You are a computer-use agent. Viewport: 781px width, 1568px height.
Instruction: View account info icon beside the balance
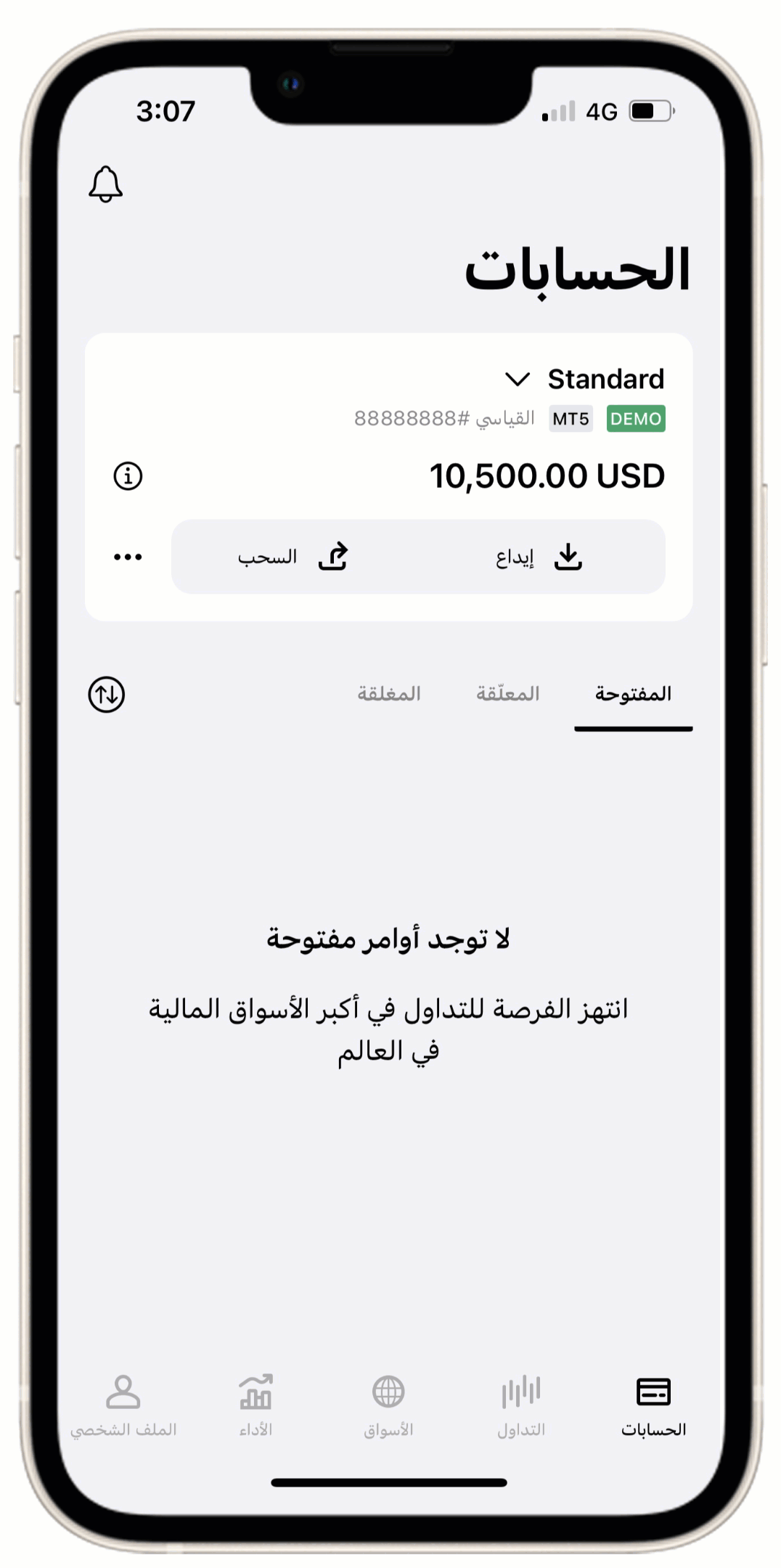tap(128, 476)
